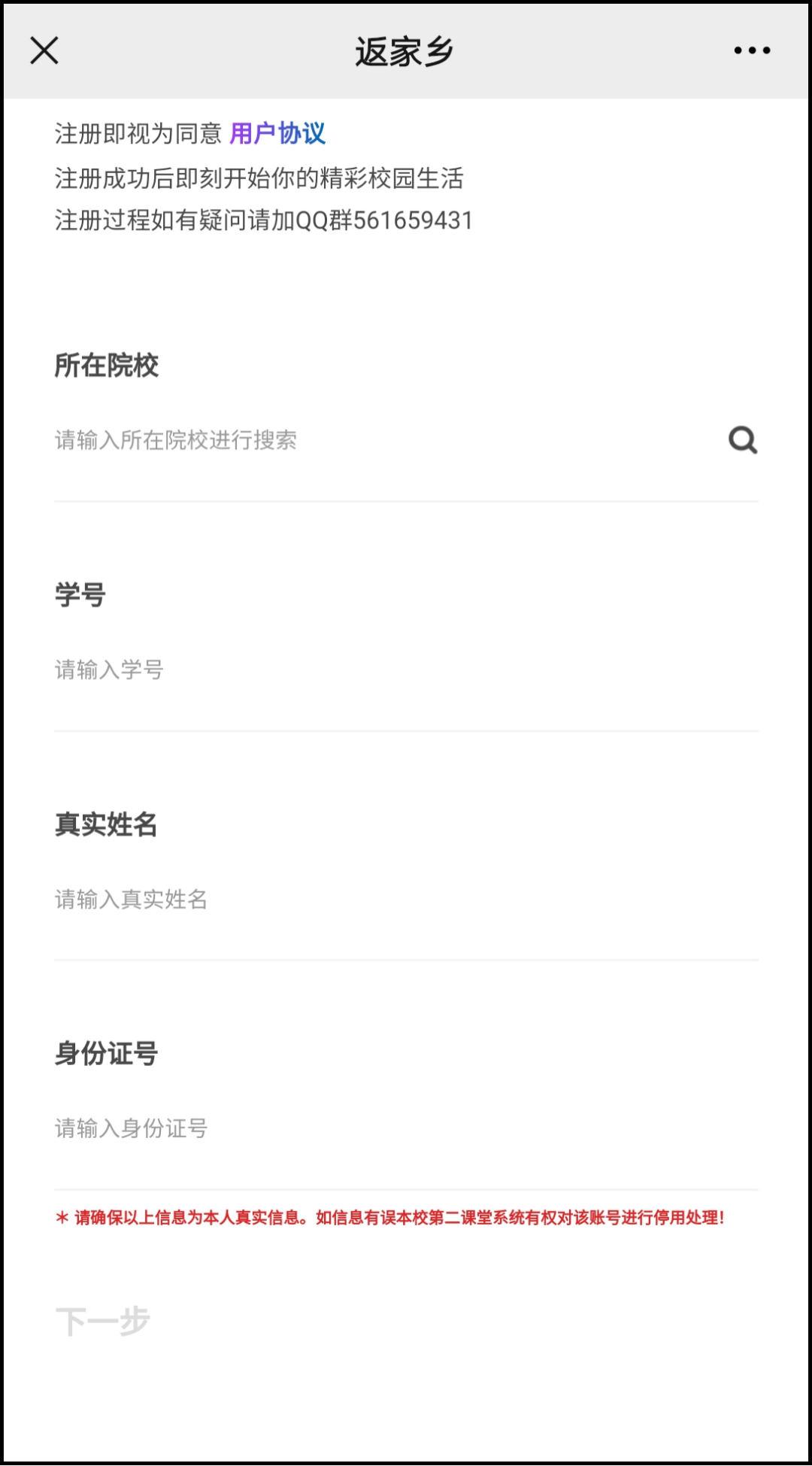The image size is (812, 1466).
Task: Click the 真实姓名 section heading
Action: click(x=105, y=824)
